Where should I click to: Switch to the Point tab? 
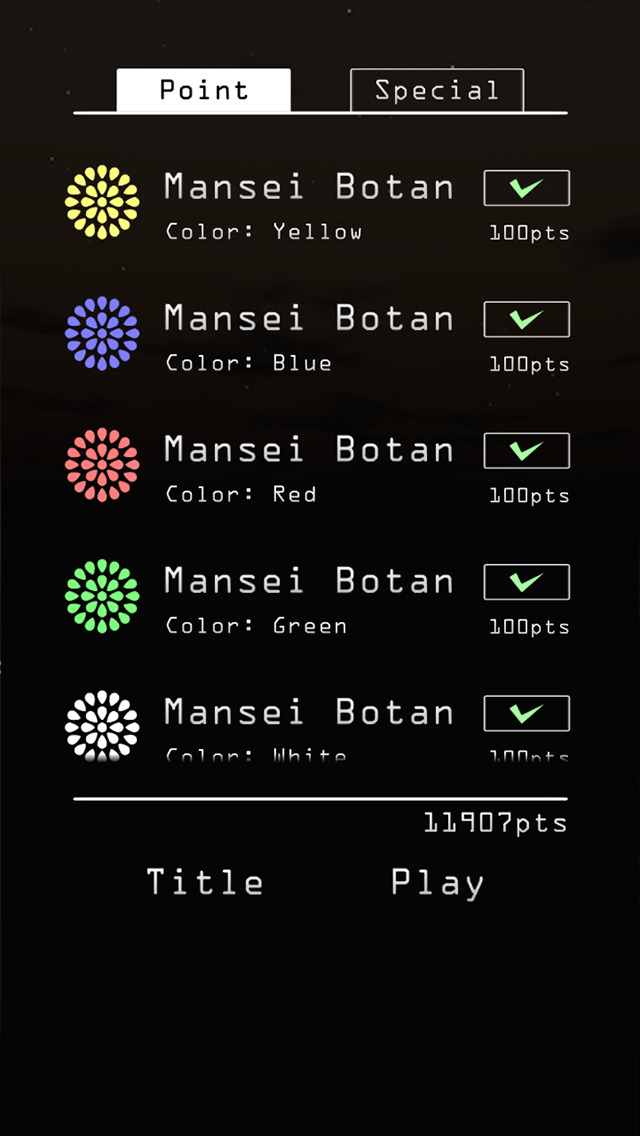click(x=204, y=90)
